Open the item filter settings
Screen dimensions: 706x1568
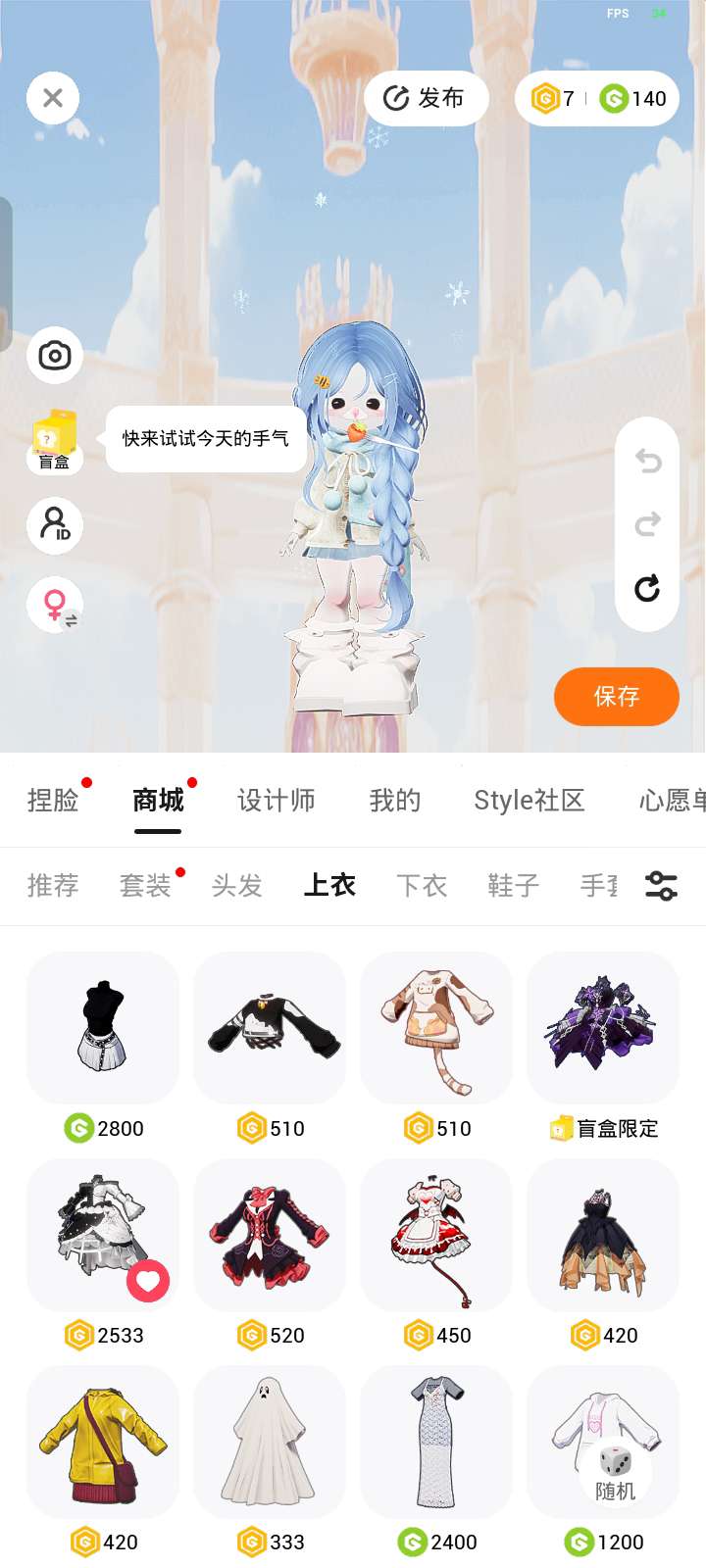[x=662, y=886]
